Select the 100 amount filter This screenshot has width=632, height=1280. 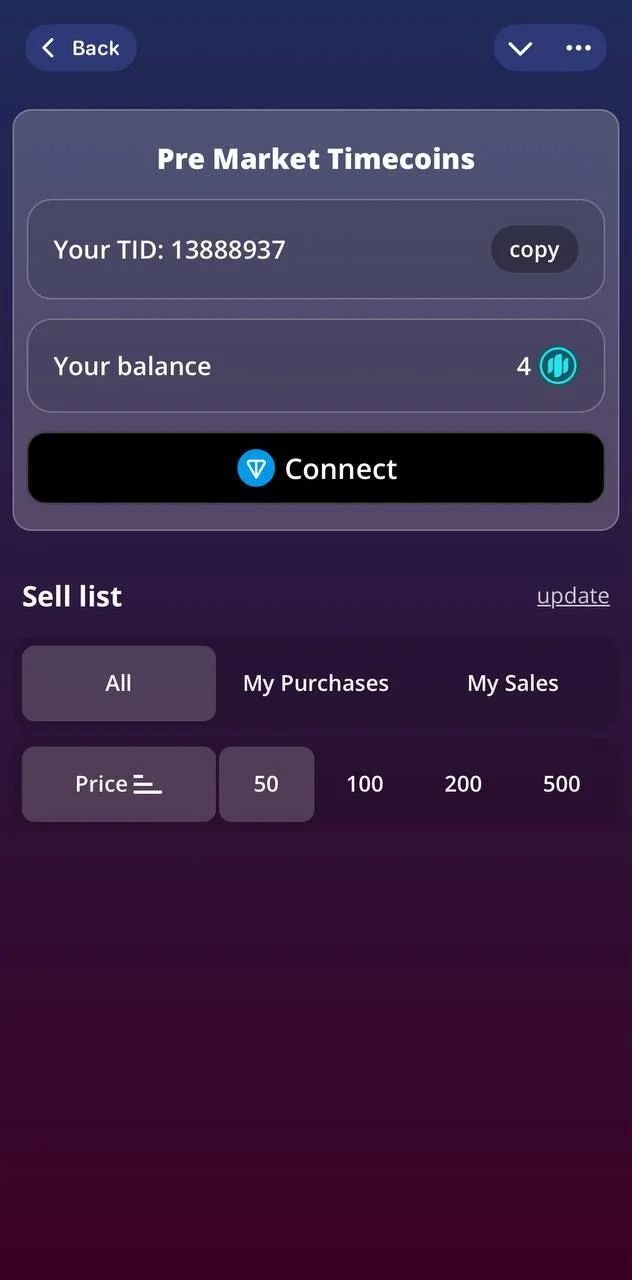coord(365,784)
